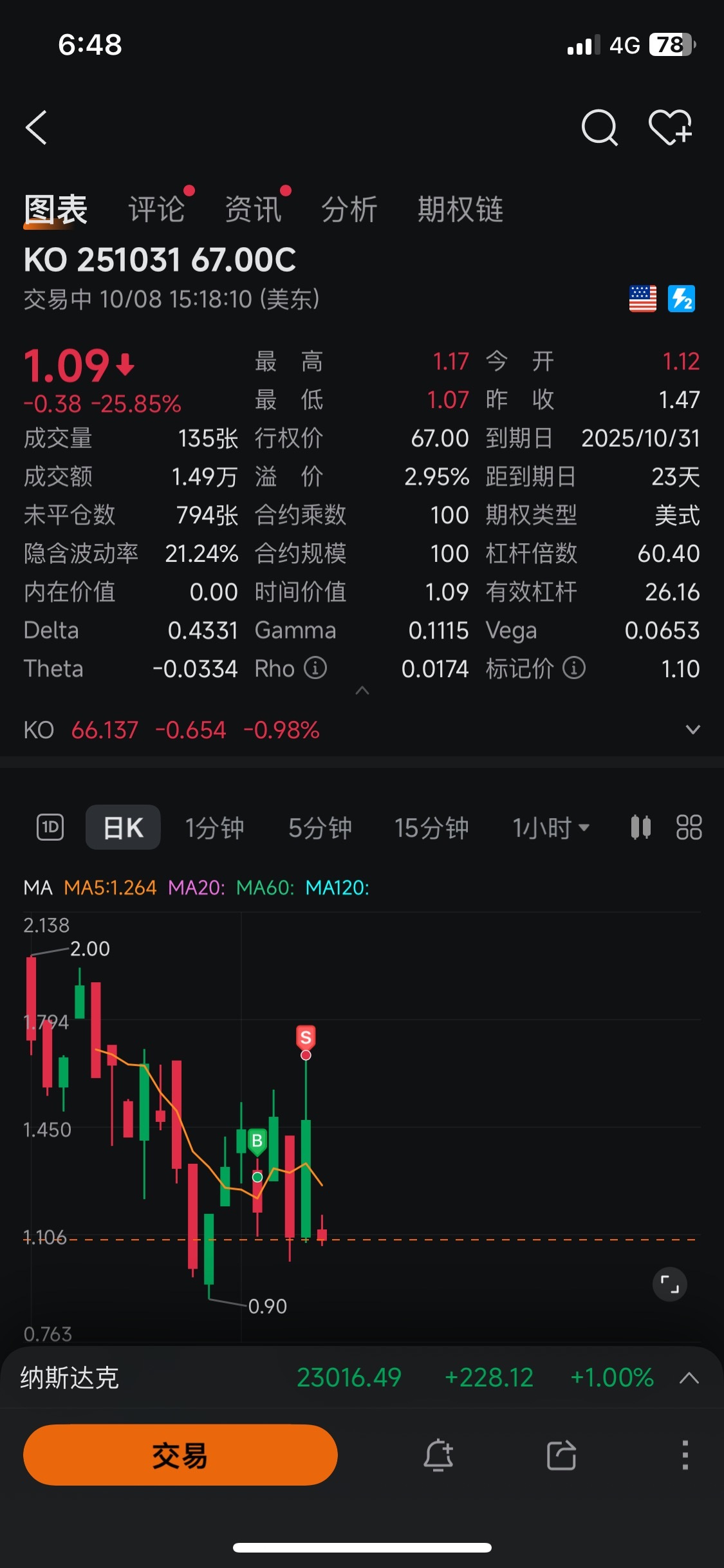Open the 1小时 interval dropdown
Screen dimensions: 724x1568
click(x=551, y=828)
